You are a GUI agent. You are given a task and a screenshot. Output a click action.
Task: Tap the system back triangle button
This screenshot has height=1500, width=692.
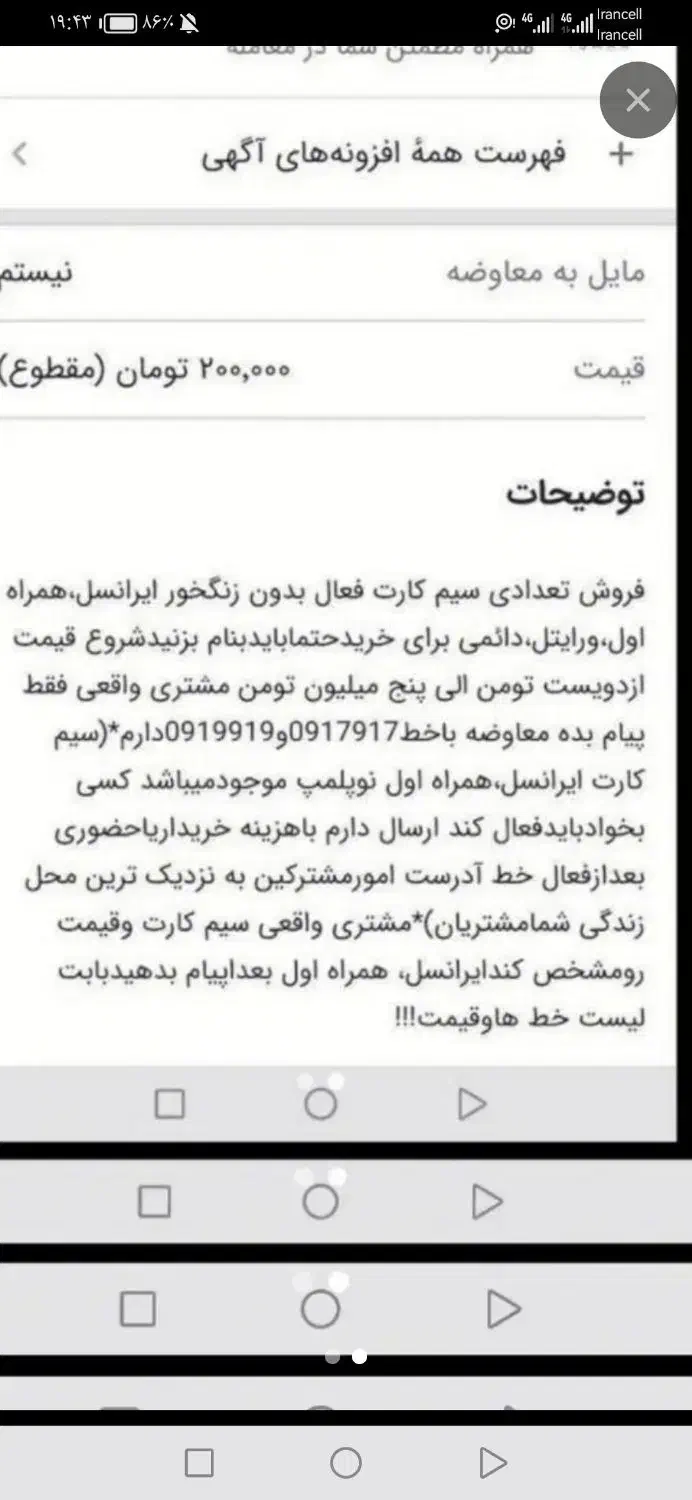pyautogui.click(x=492, y=1463)
